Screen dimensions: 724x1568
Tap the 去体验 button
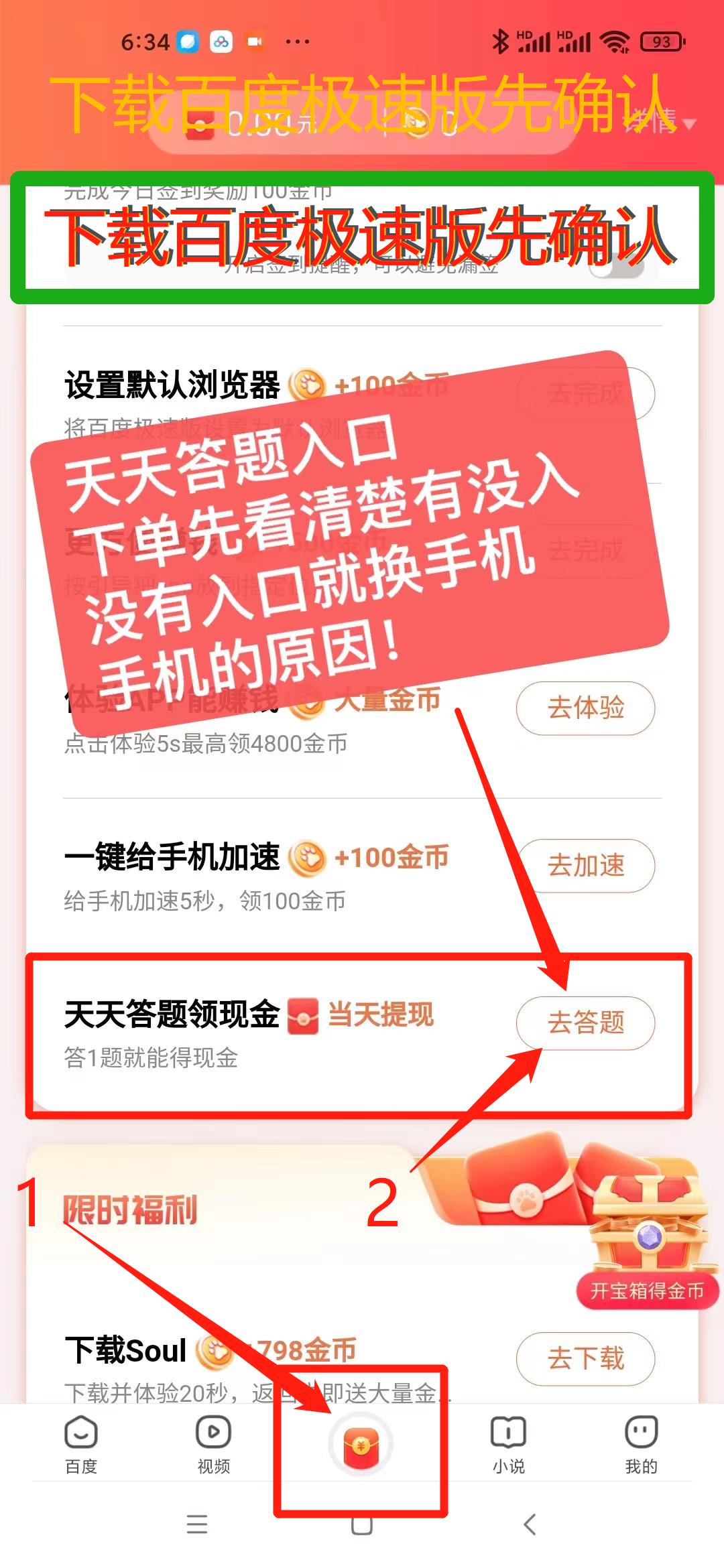click(585, 708)
